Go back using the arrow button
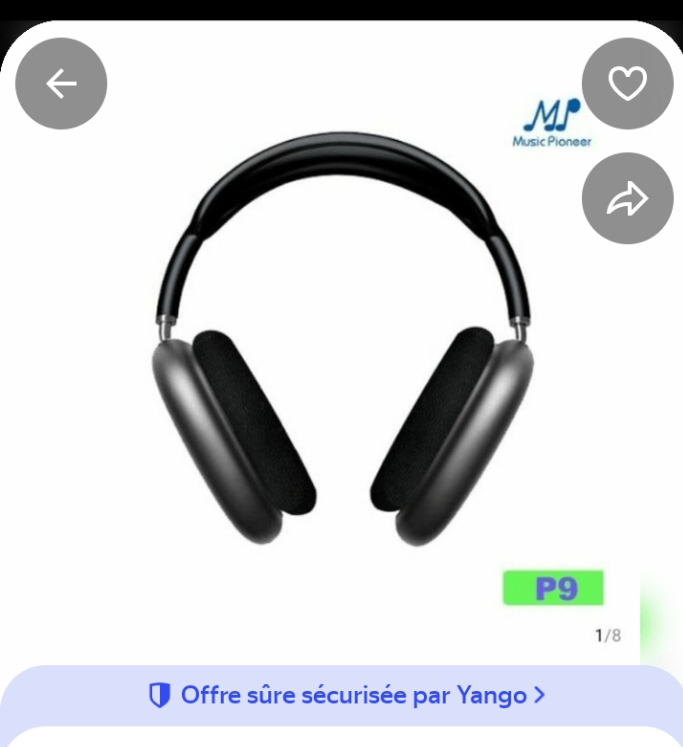 click(61, 84)
